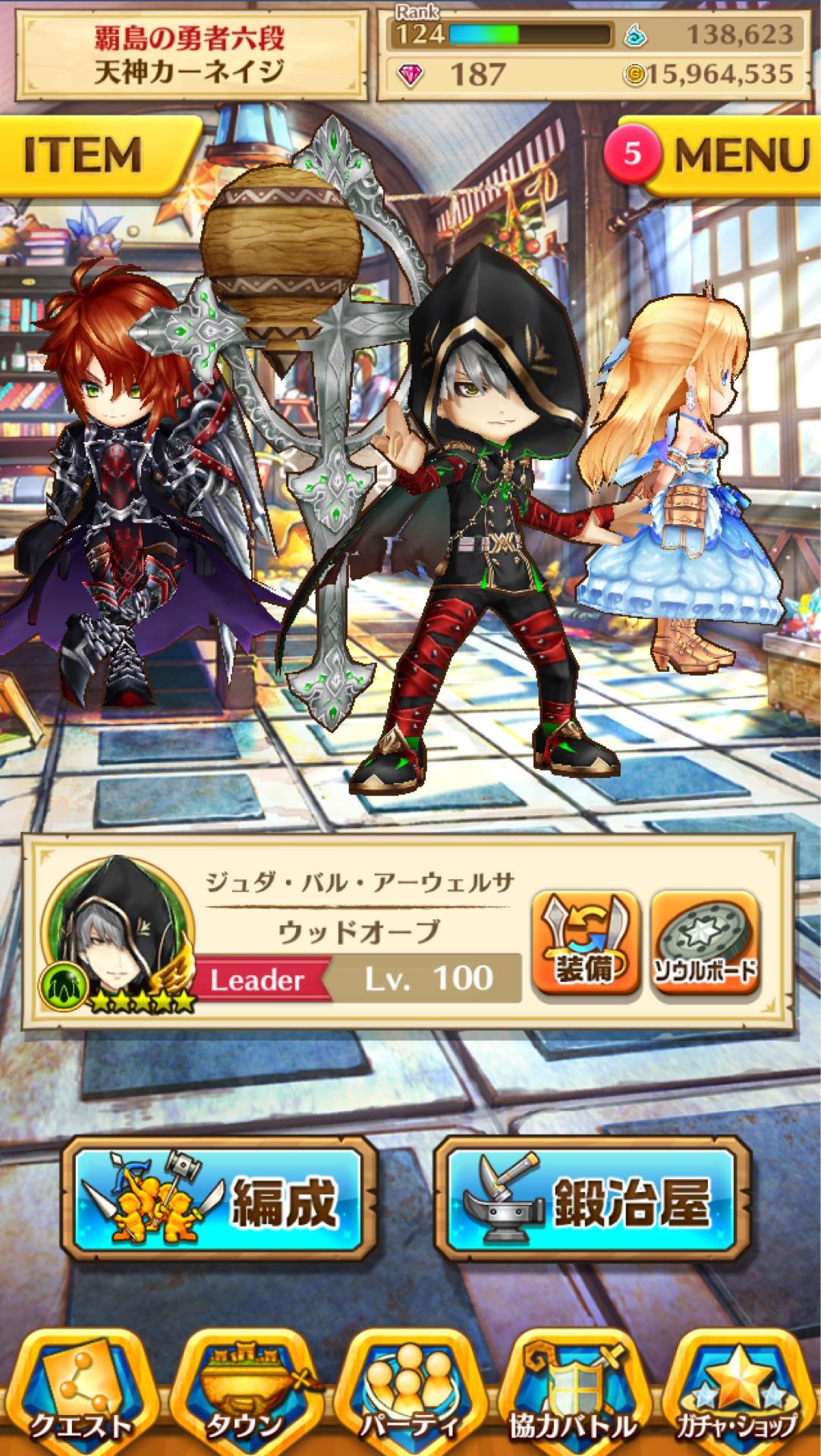Switch to the タウン tab
Viewport: 821px width, 1456px height.
(x=246, y=1388)
